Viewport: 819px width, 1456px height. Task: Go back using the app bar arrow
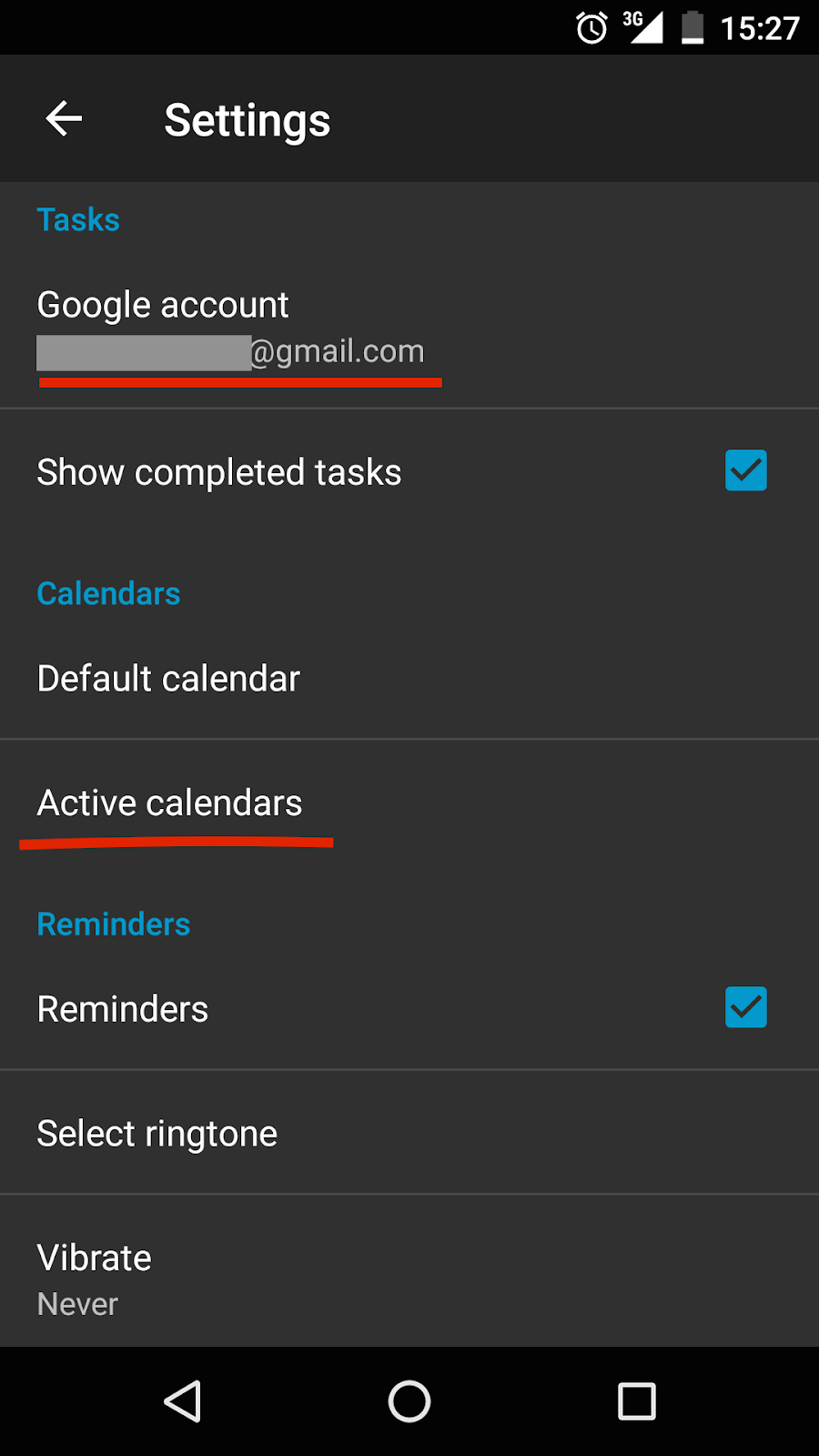coord(64,119)
